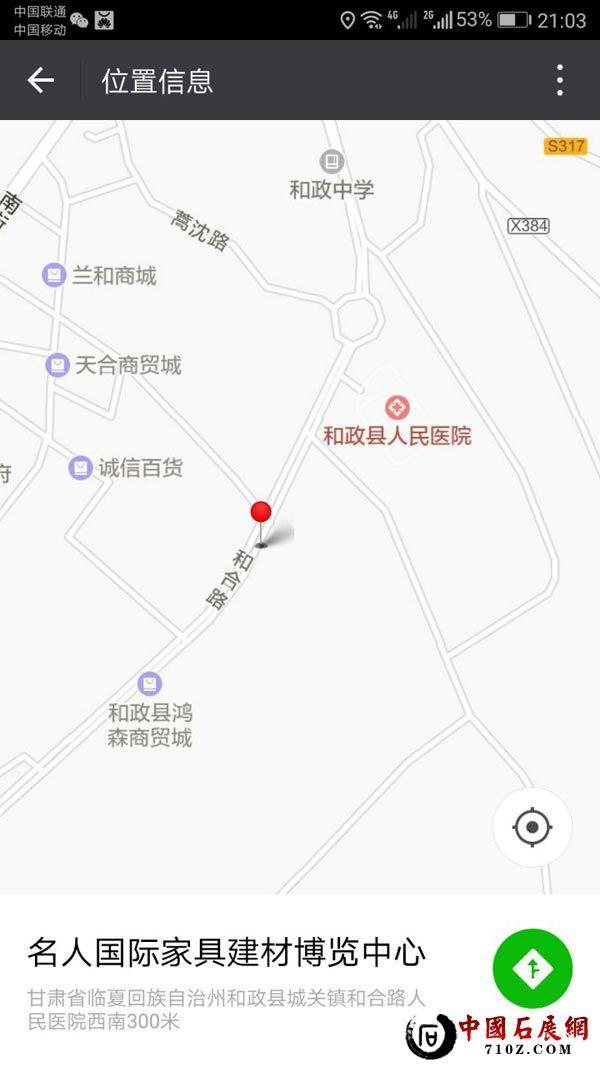Select the 兰和商城 map marker

pos(54,275)
